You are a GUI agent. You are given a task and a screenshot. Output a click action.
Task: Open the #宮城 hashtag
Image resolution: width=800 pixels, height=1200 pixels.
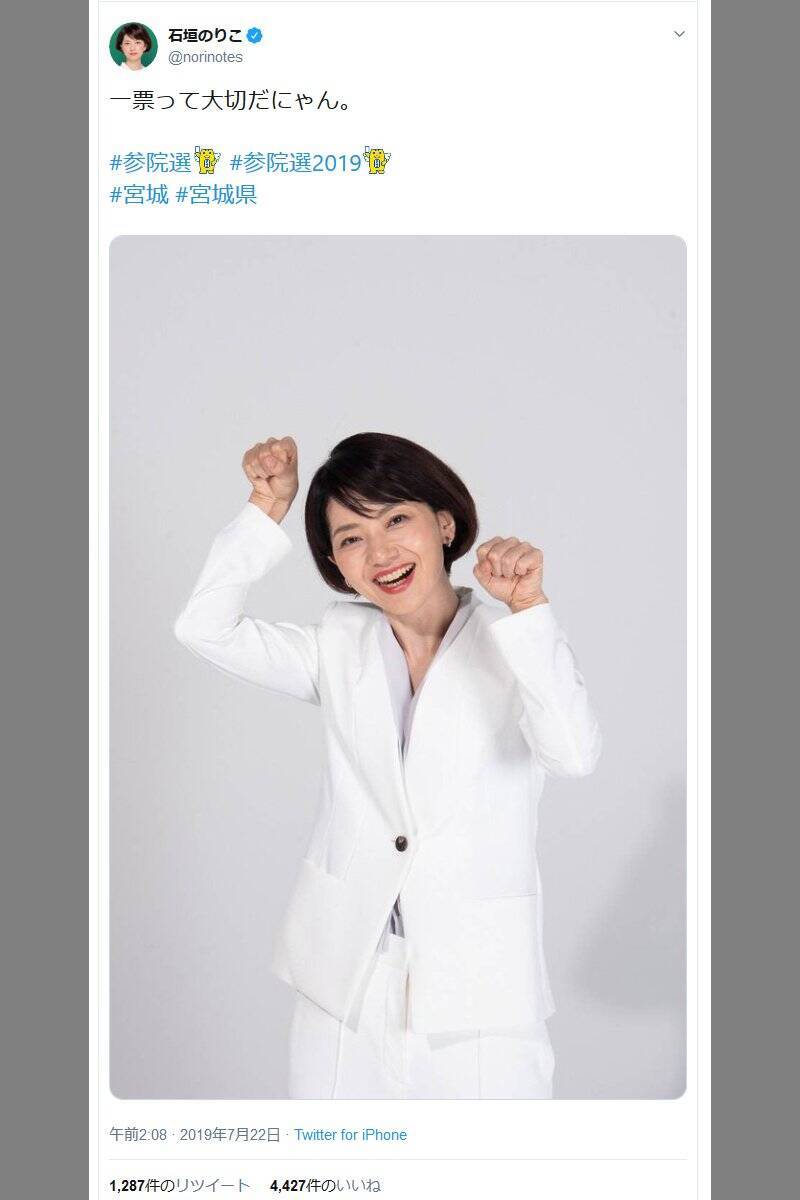[139, 194]
